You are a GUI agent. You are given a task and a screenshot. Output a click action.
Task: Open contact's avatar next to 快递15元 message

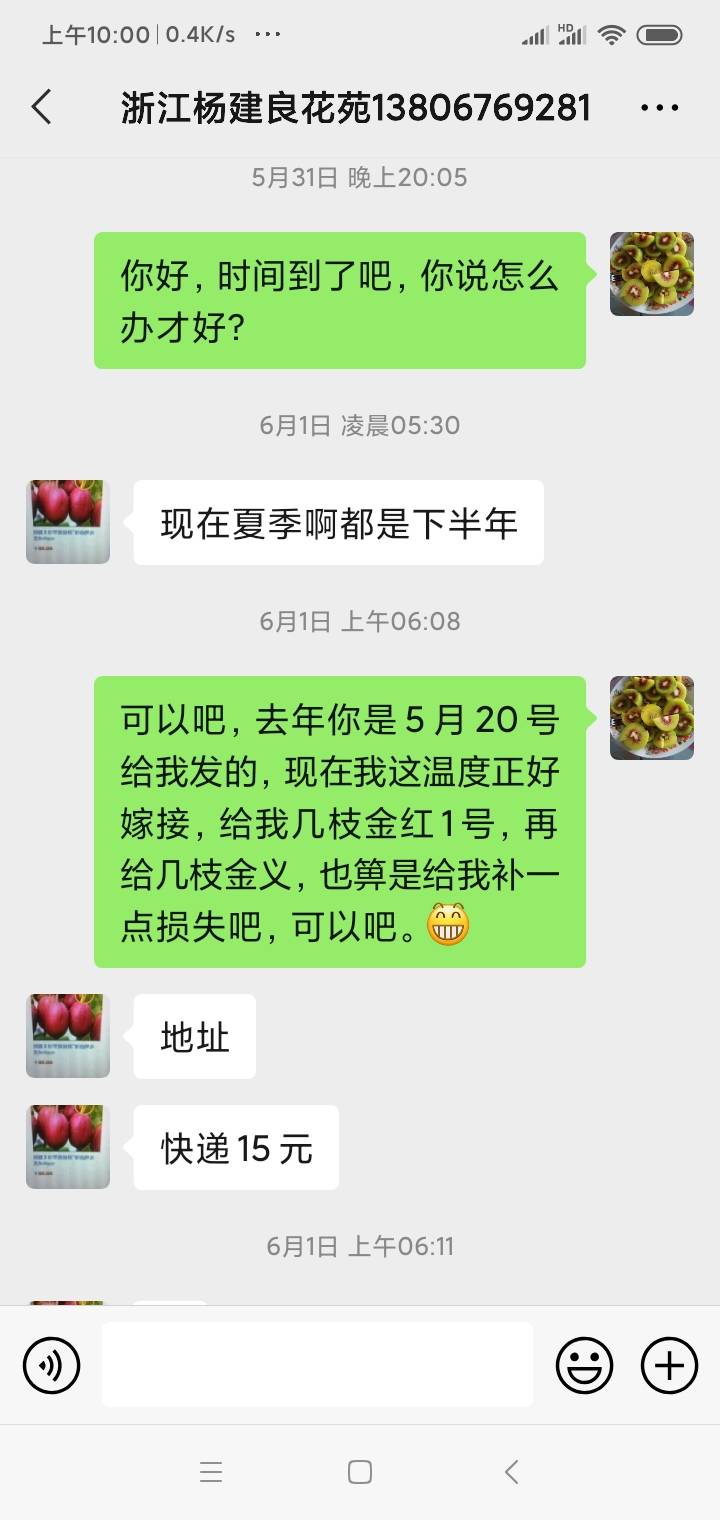(x=68, y=1147)
